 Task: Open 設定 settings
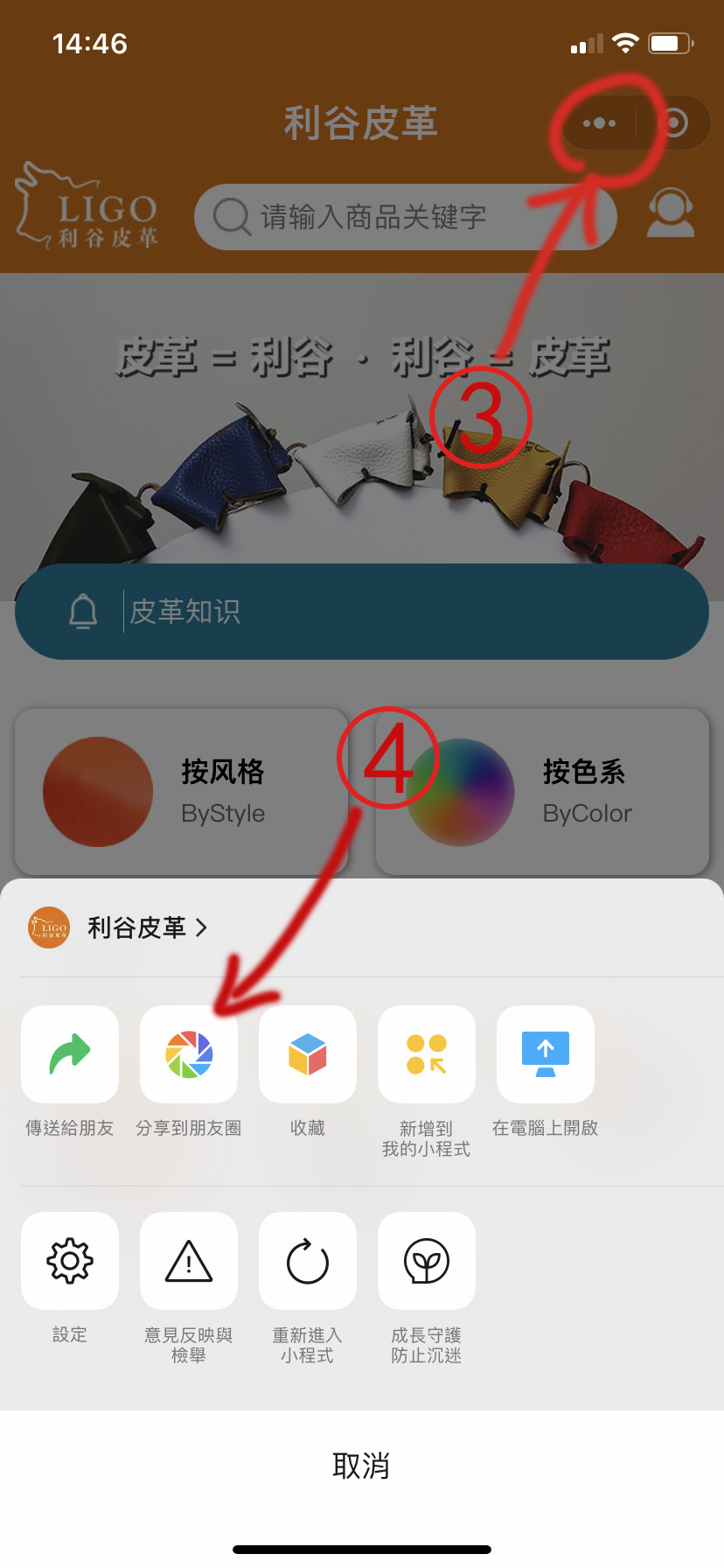[70, 1261]
